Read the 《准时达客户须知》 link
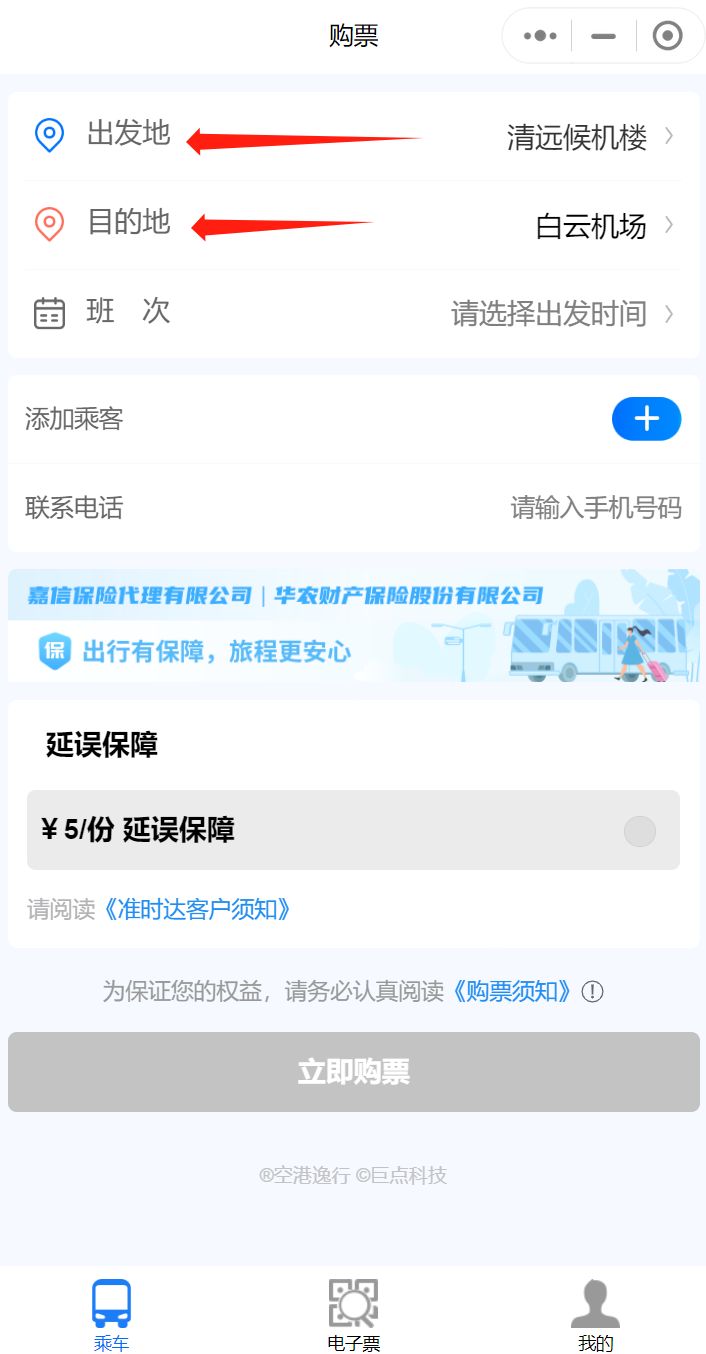The image size is (706, 1354). pos(198,910)
